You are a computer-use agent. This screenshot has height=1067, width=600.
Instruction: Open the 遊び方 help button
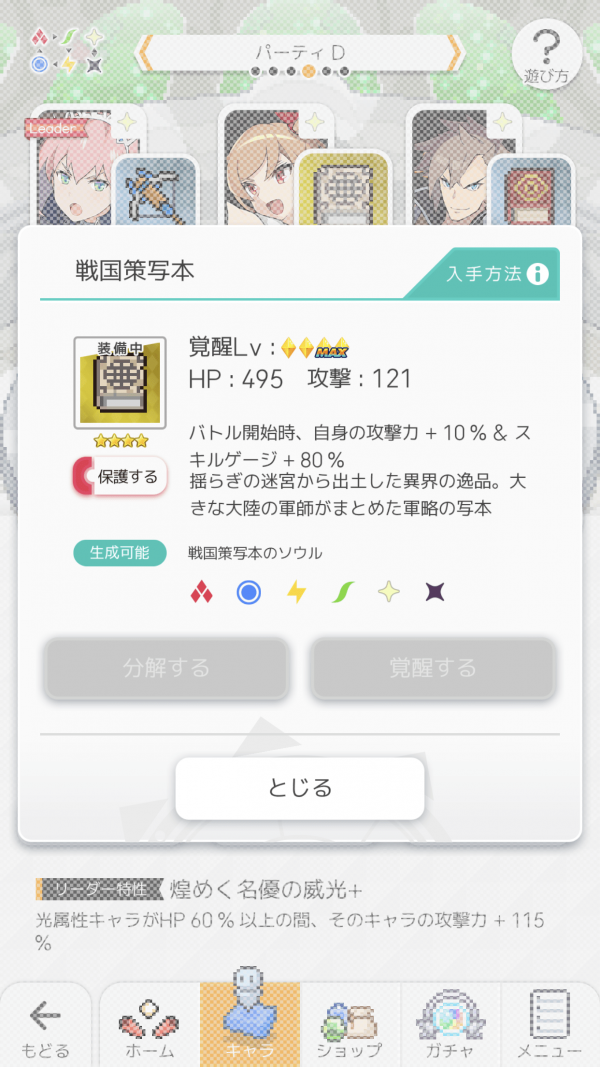click(x=546, y=54)
